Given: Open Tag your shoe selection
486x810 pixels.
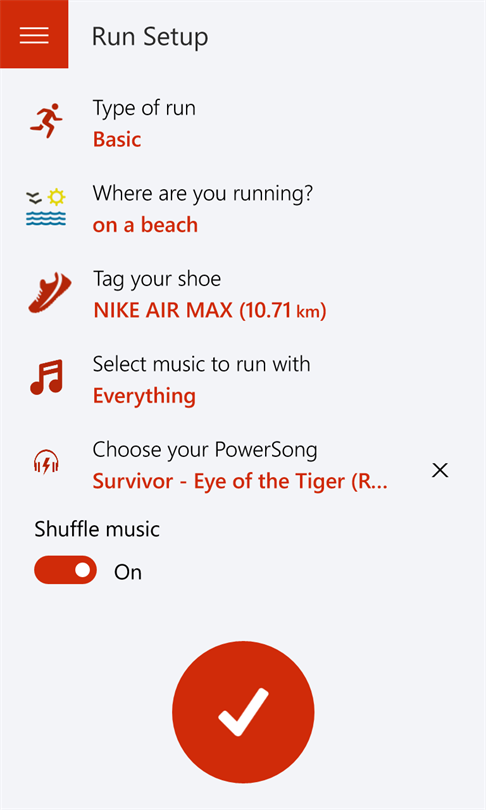Looking at the screenshot, I should coord(243,294).
